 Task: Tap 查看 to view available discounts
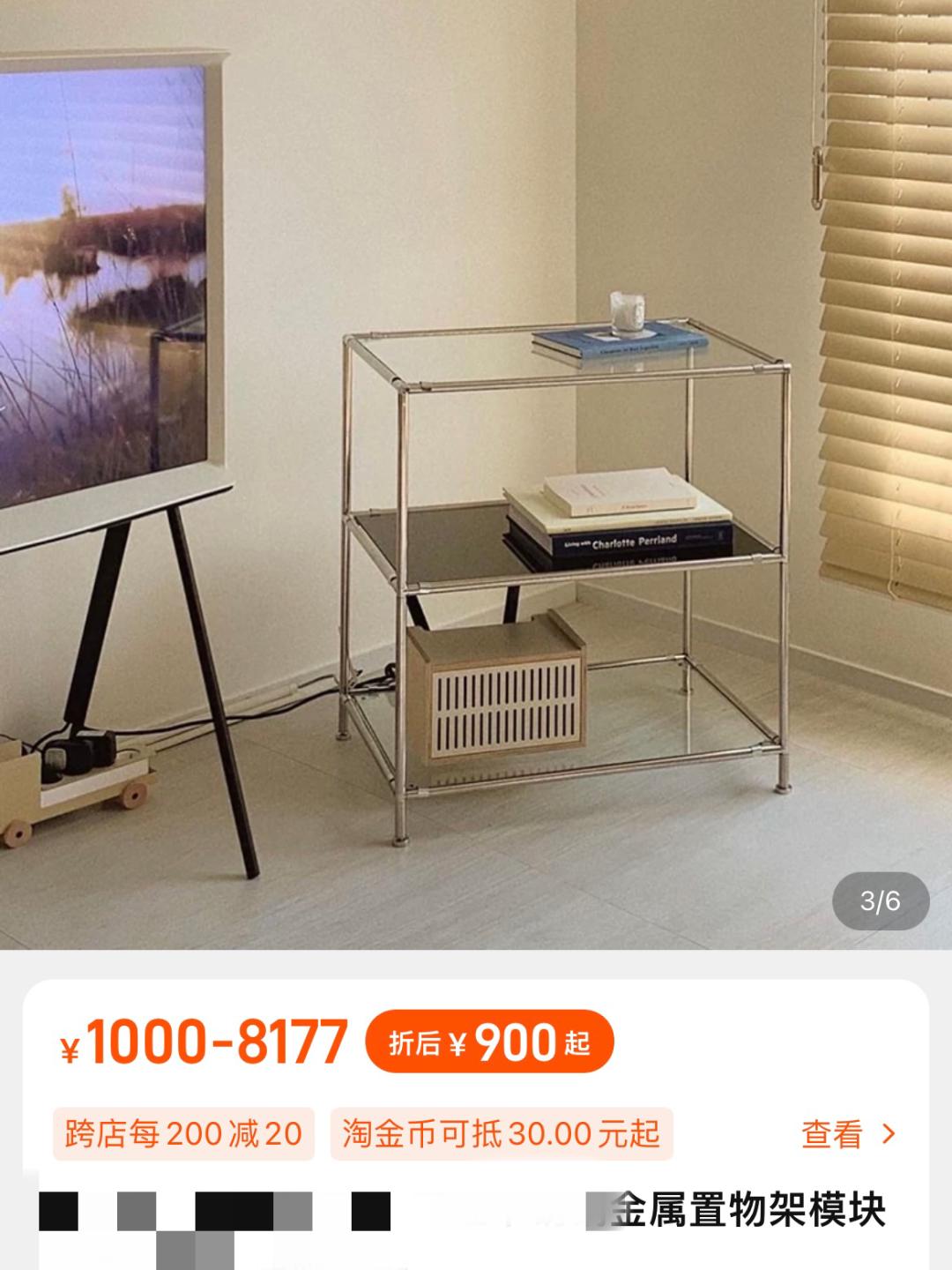point(848,1134)
